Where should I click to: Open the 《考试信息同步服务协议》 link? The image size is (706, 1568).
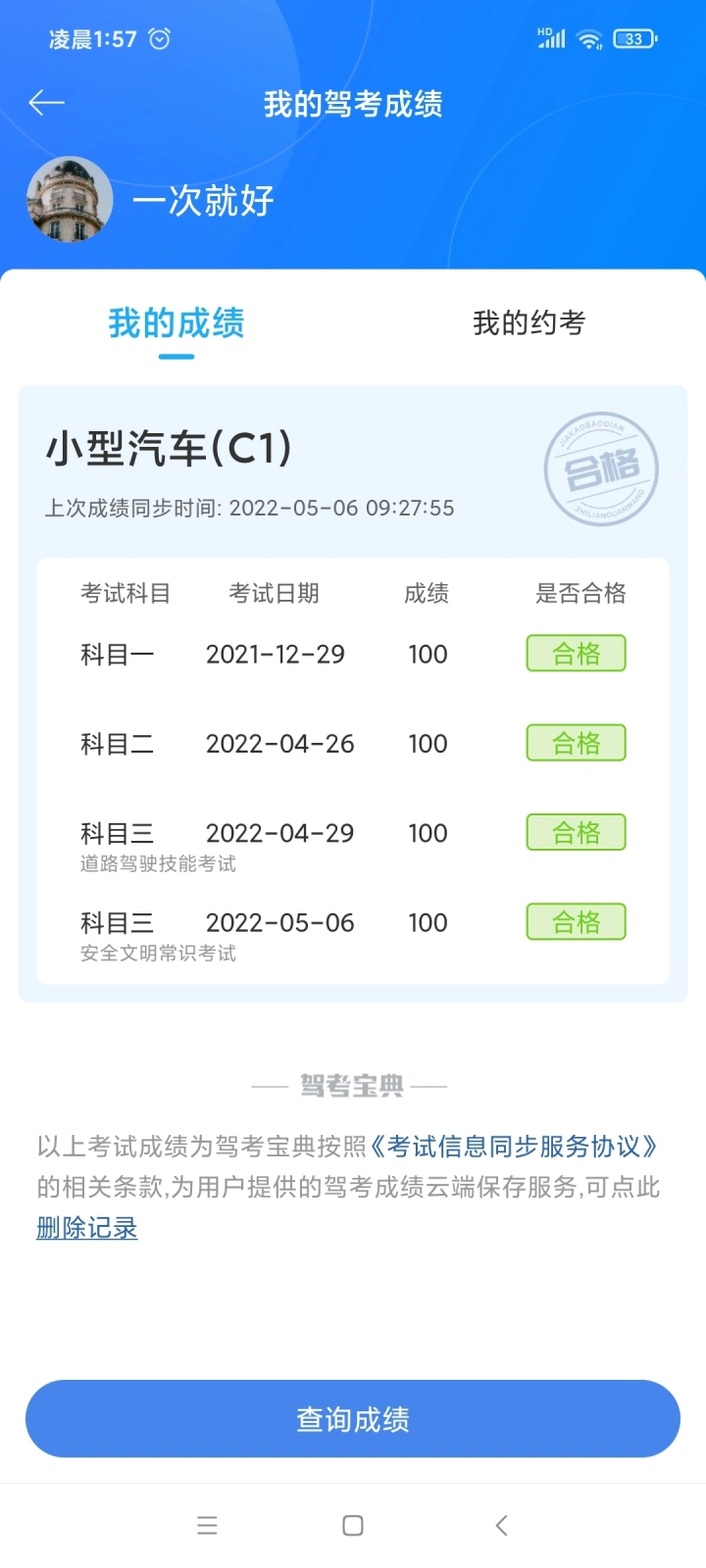coord(514,1146)
